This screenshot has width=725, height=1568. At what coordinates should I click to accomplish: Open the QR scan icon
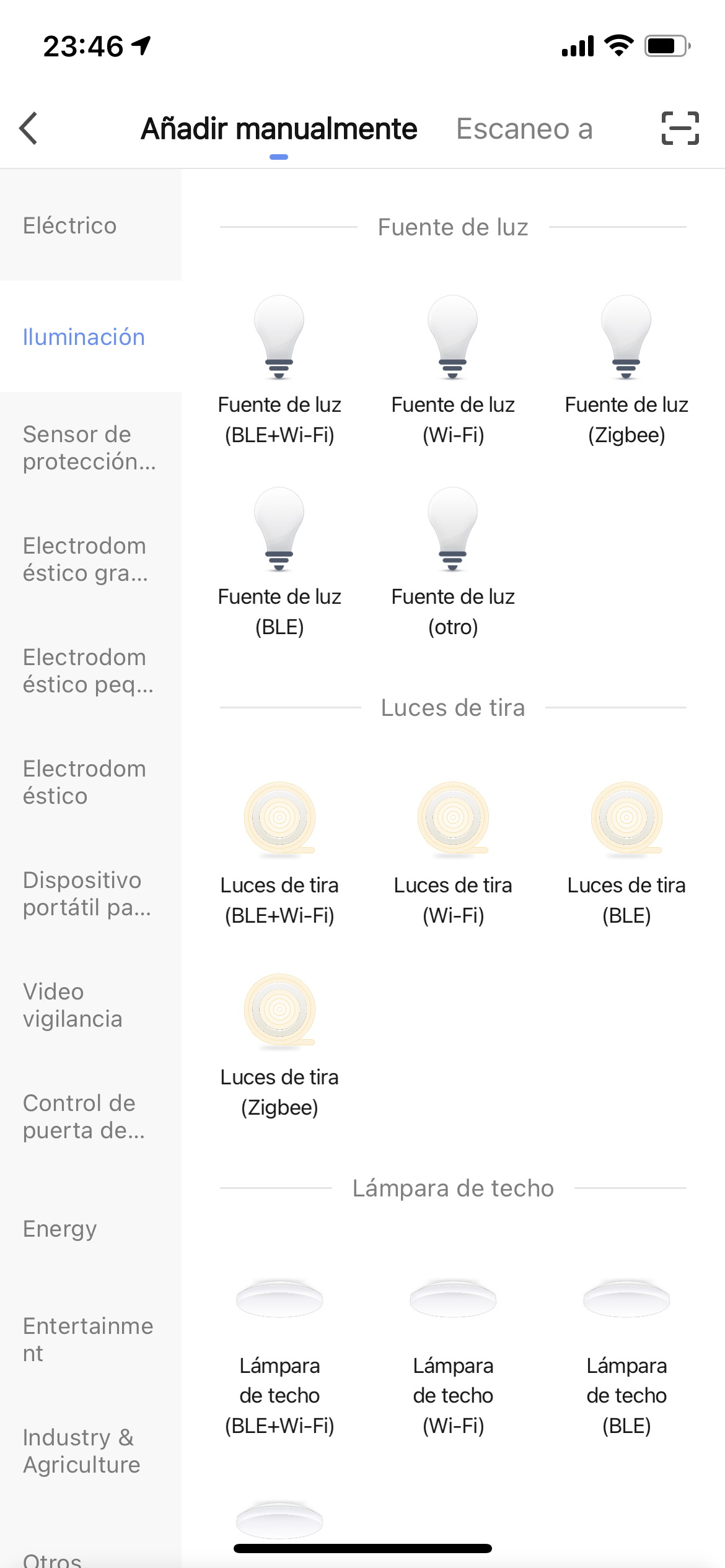click(x=680, y=128)
